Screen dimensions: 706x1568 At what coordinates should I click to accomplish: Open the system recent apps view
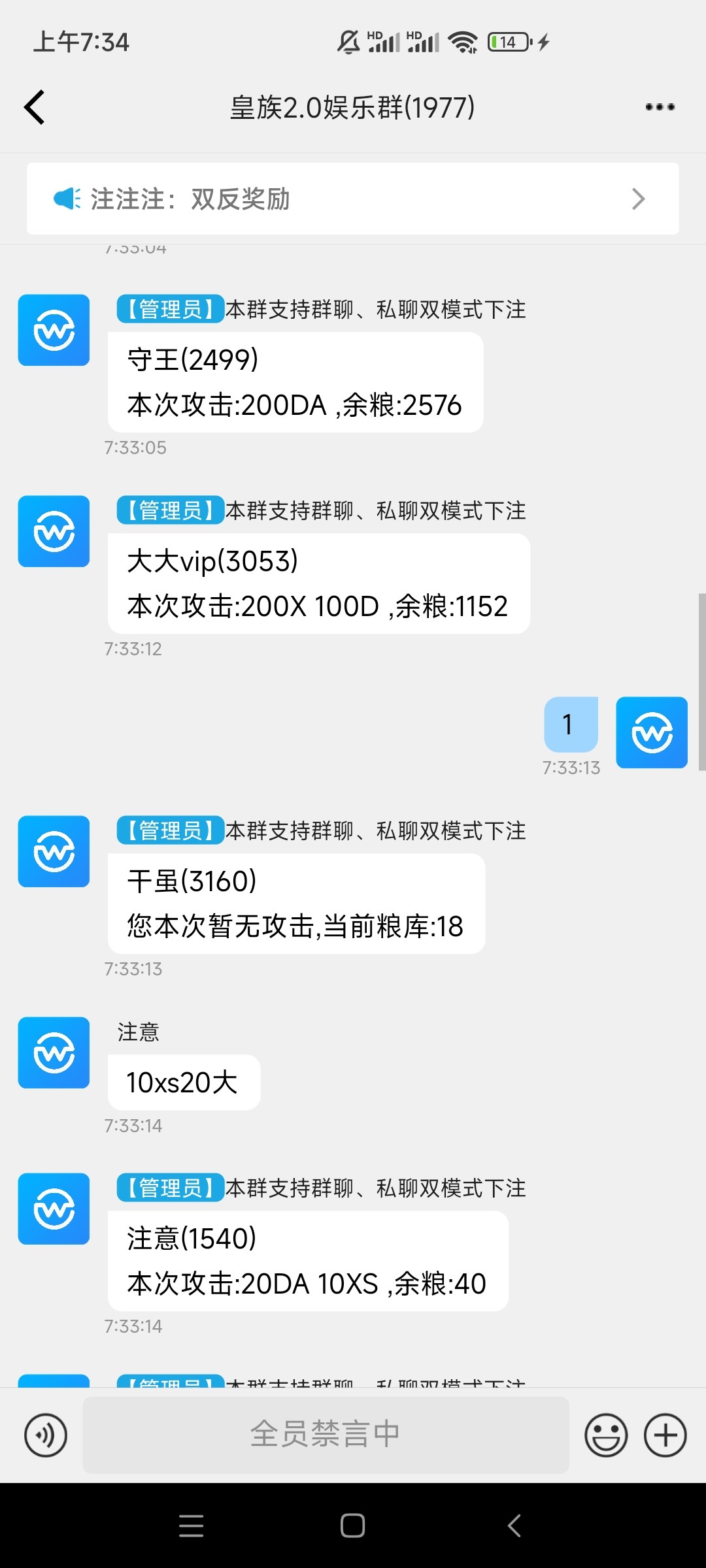(x=191, y=1526)
